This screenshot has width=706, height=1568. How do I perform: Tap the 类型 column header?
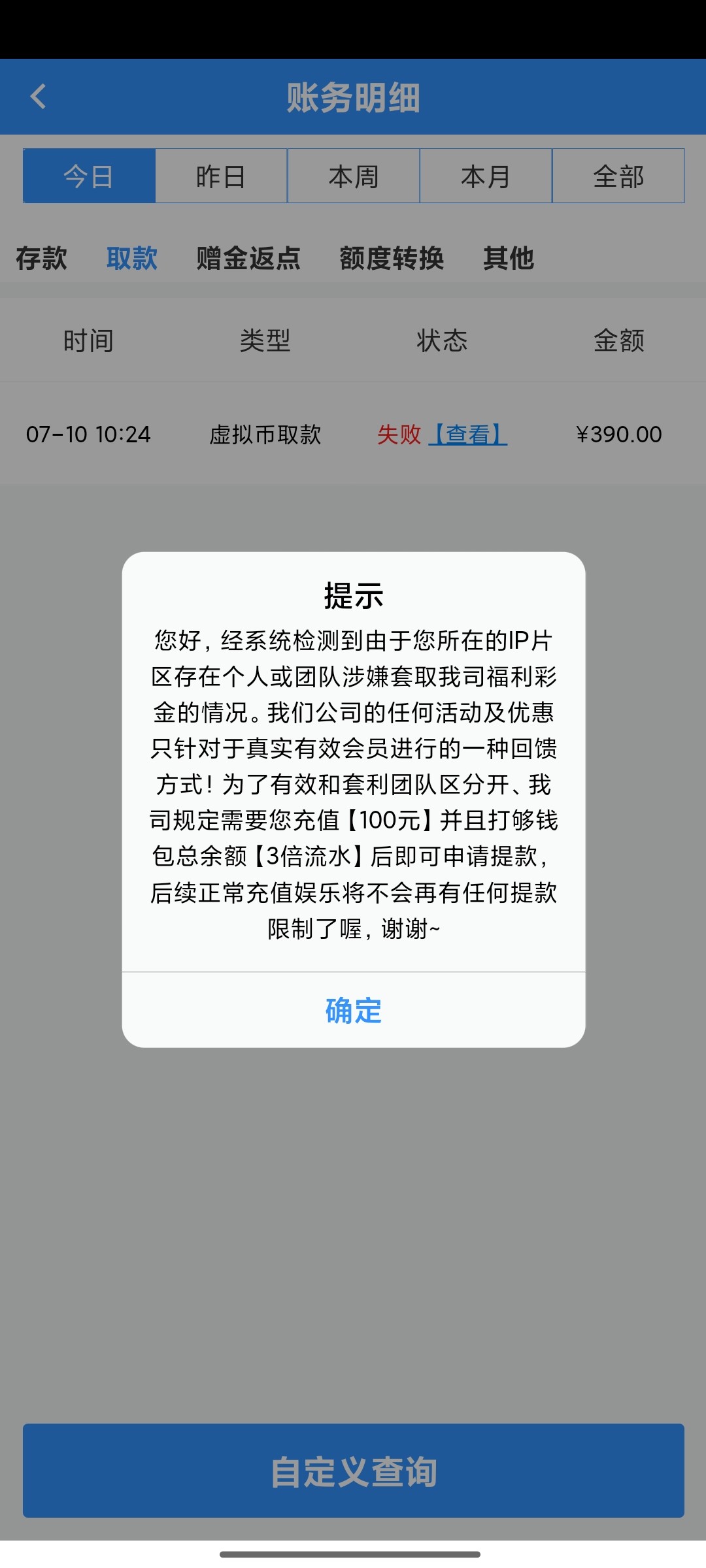point(265,340)
